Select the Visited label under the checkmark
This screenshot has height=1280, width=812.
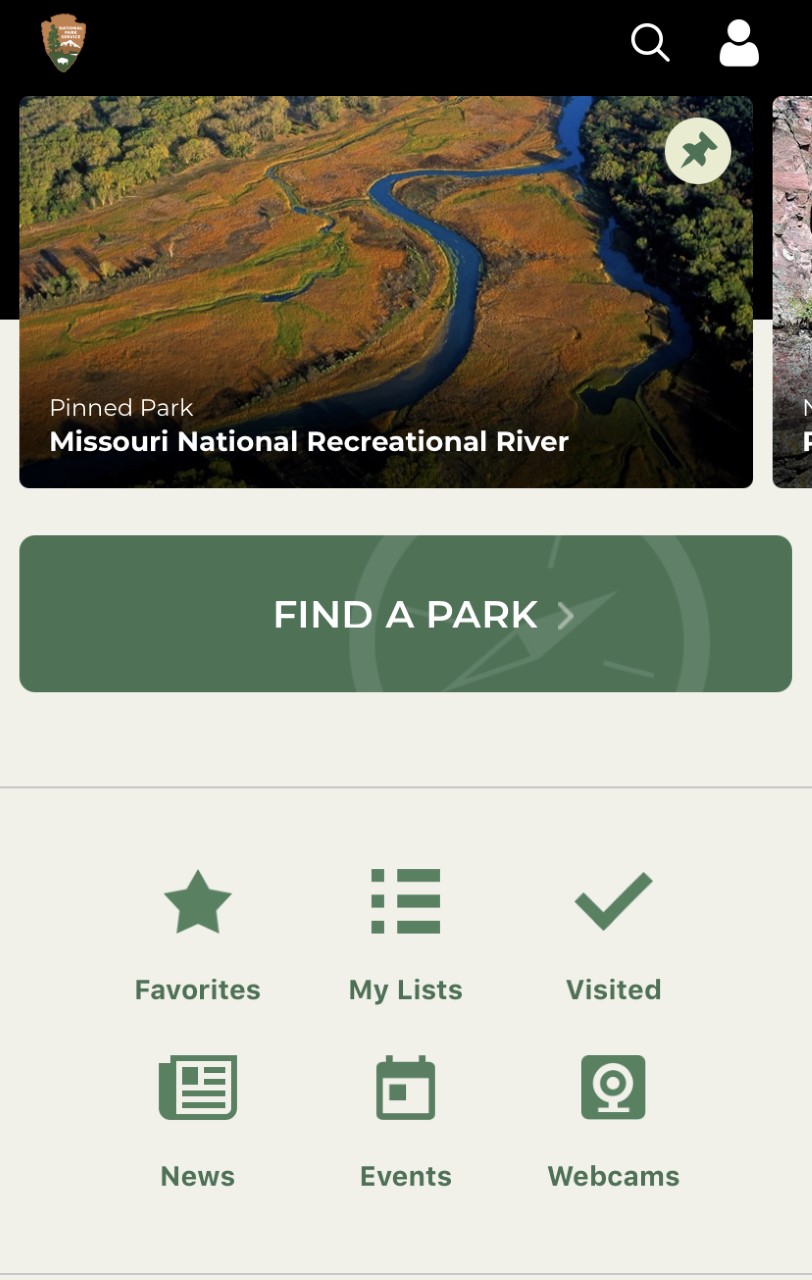(613, 989)
